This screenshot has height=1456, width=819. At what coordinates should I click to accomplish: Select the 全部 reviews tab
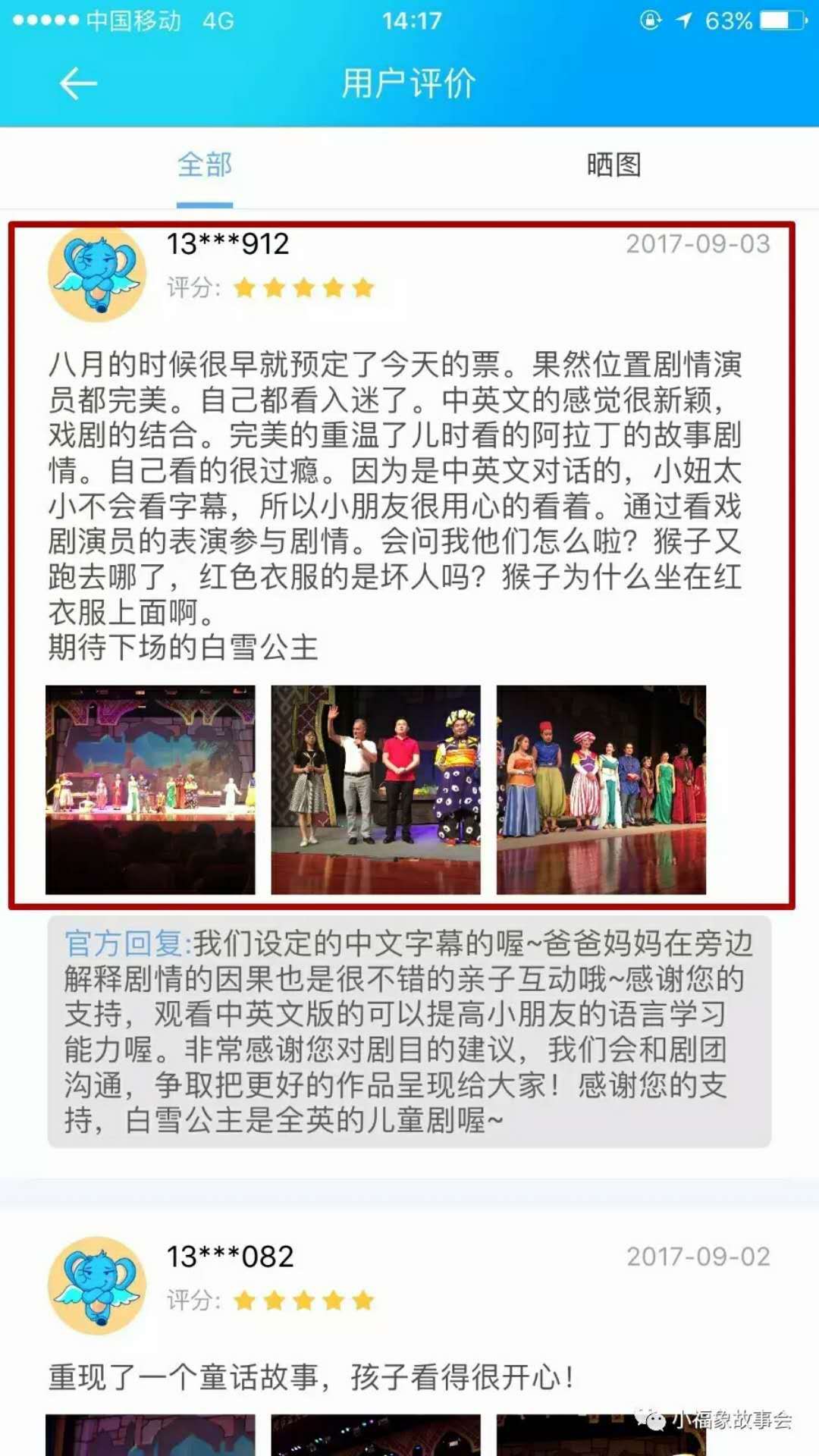click(x=205, y=165)
